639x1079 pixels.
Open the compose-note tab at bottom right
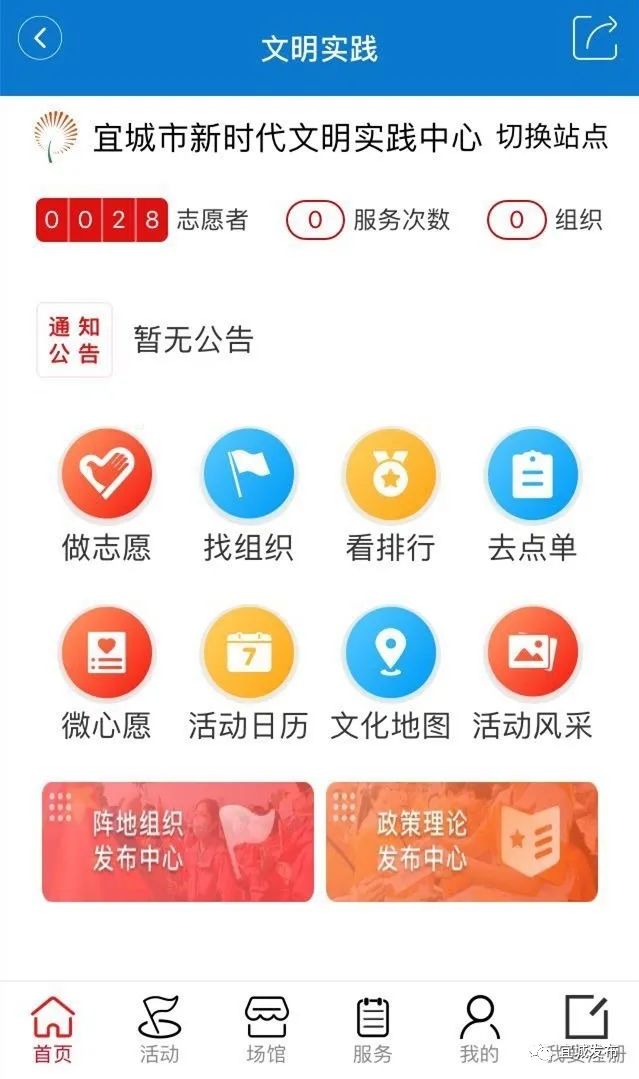[586, 1022]
